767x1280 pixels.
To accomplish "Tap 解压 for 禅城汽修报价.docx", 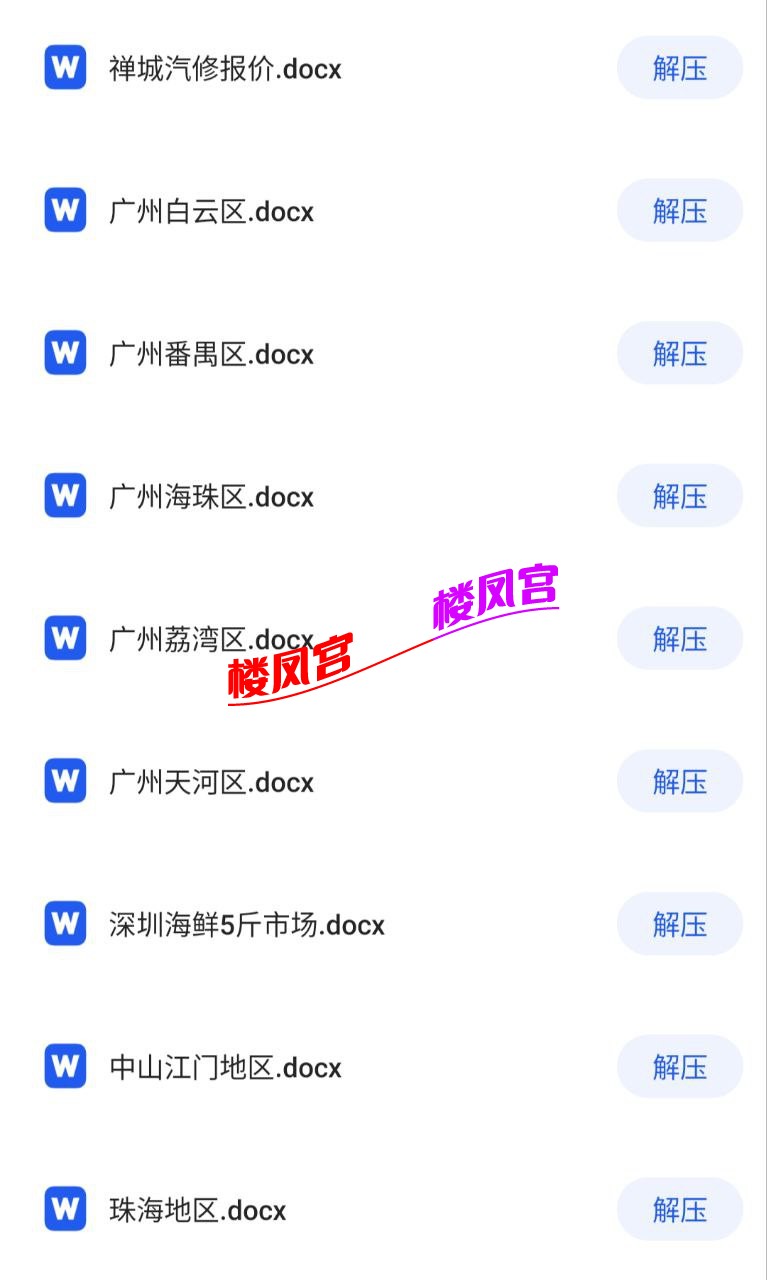I will pyautogui.click(x=679, y=68).
